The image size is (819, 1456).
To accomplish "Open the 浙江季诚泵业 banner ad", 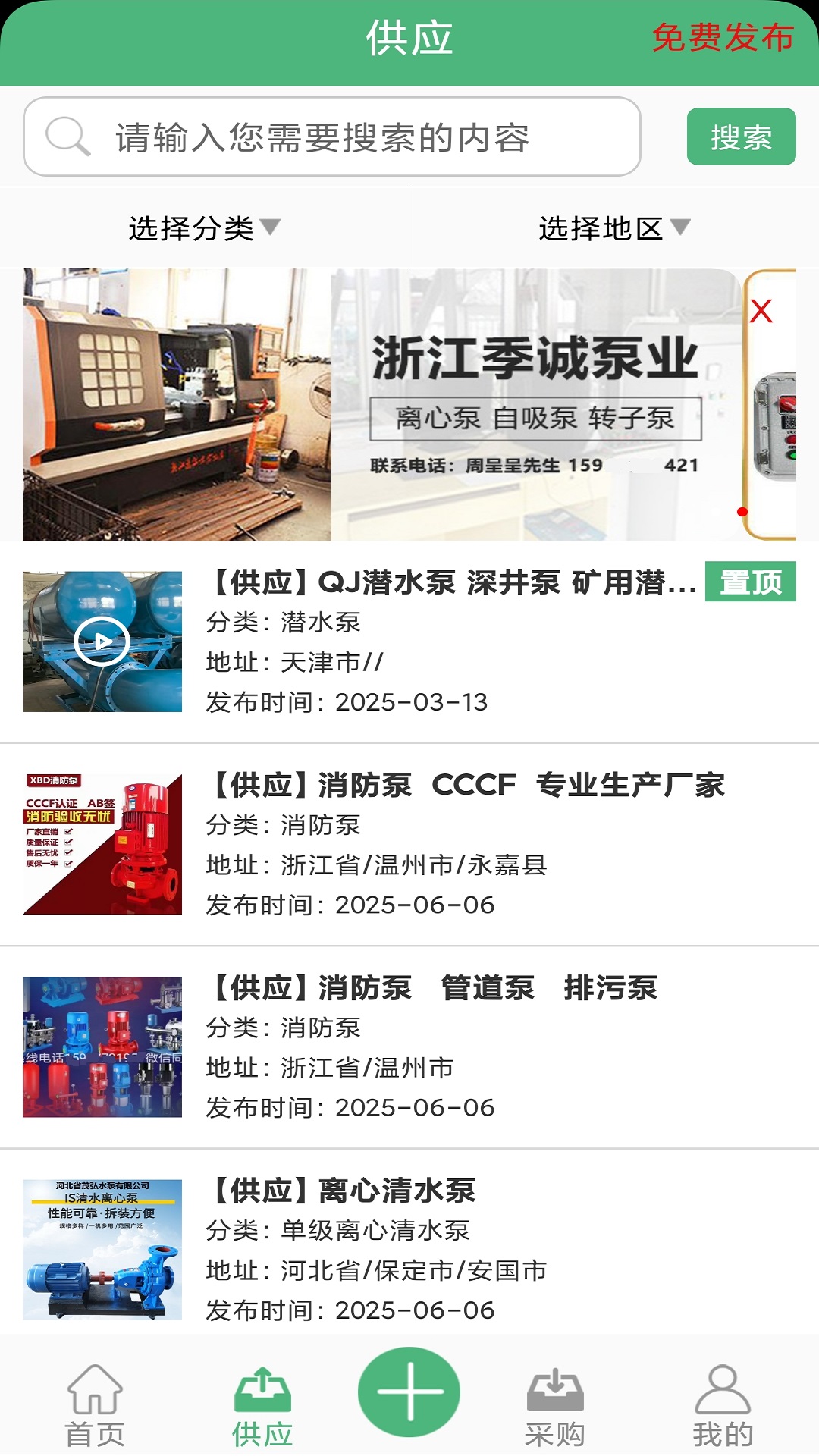I will 379,404.
